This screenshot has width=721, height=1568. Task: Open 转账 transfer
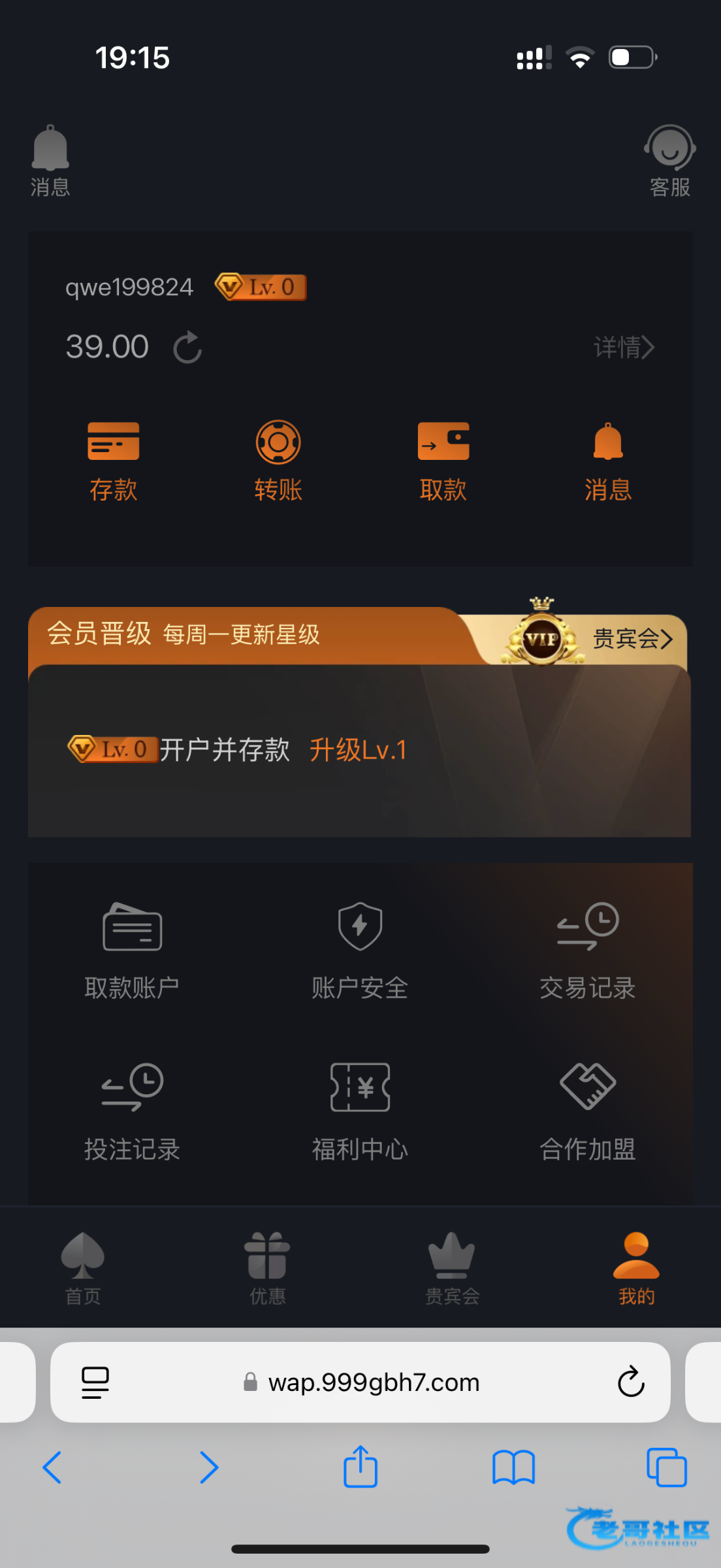pyautogui.click(x=278, y=461)
